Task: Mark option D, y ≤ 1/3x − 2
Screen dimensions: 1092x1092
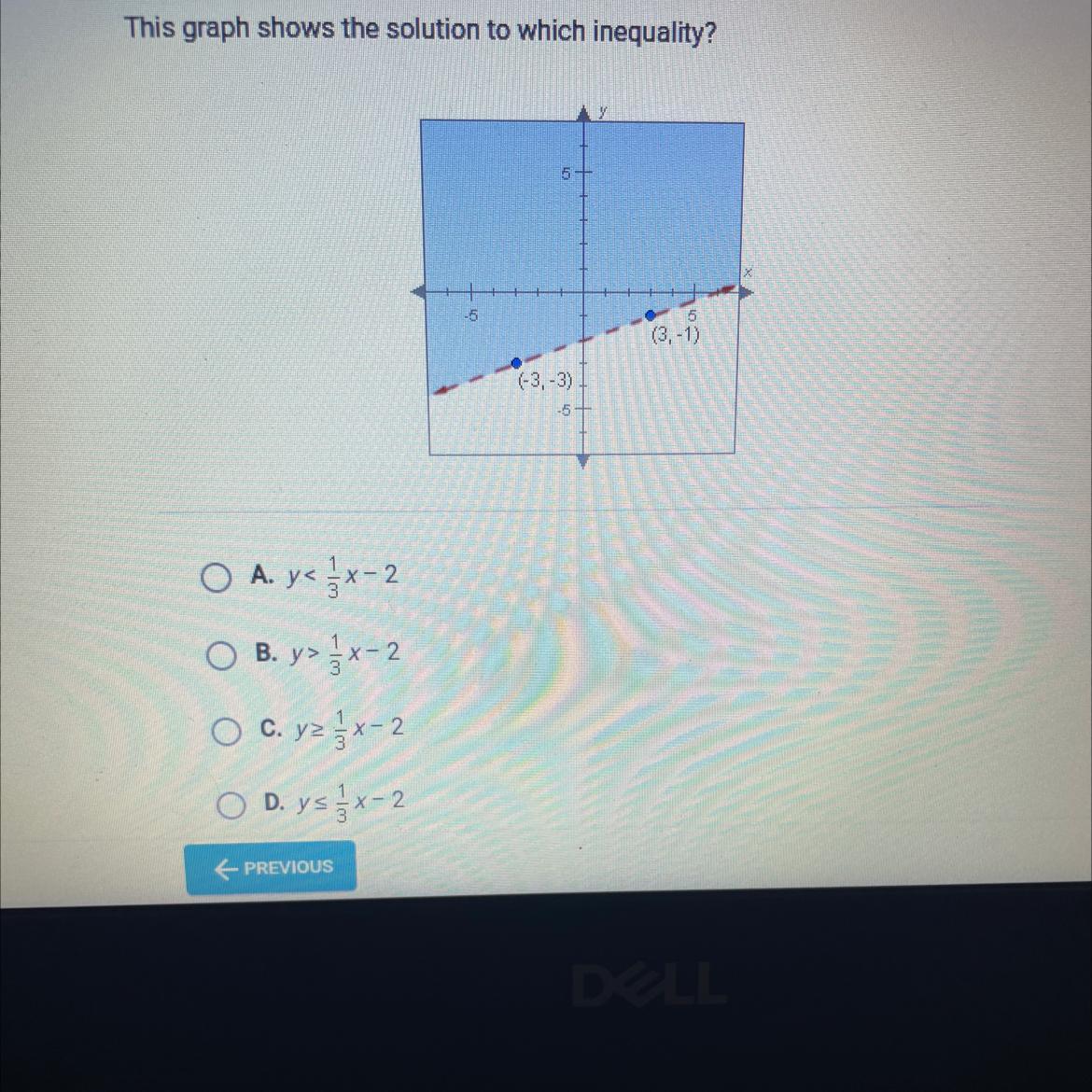Action: pos(231,804)
